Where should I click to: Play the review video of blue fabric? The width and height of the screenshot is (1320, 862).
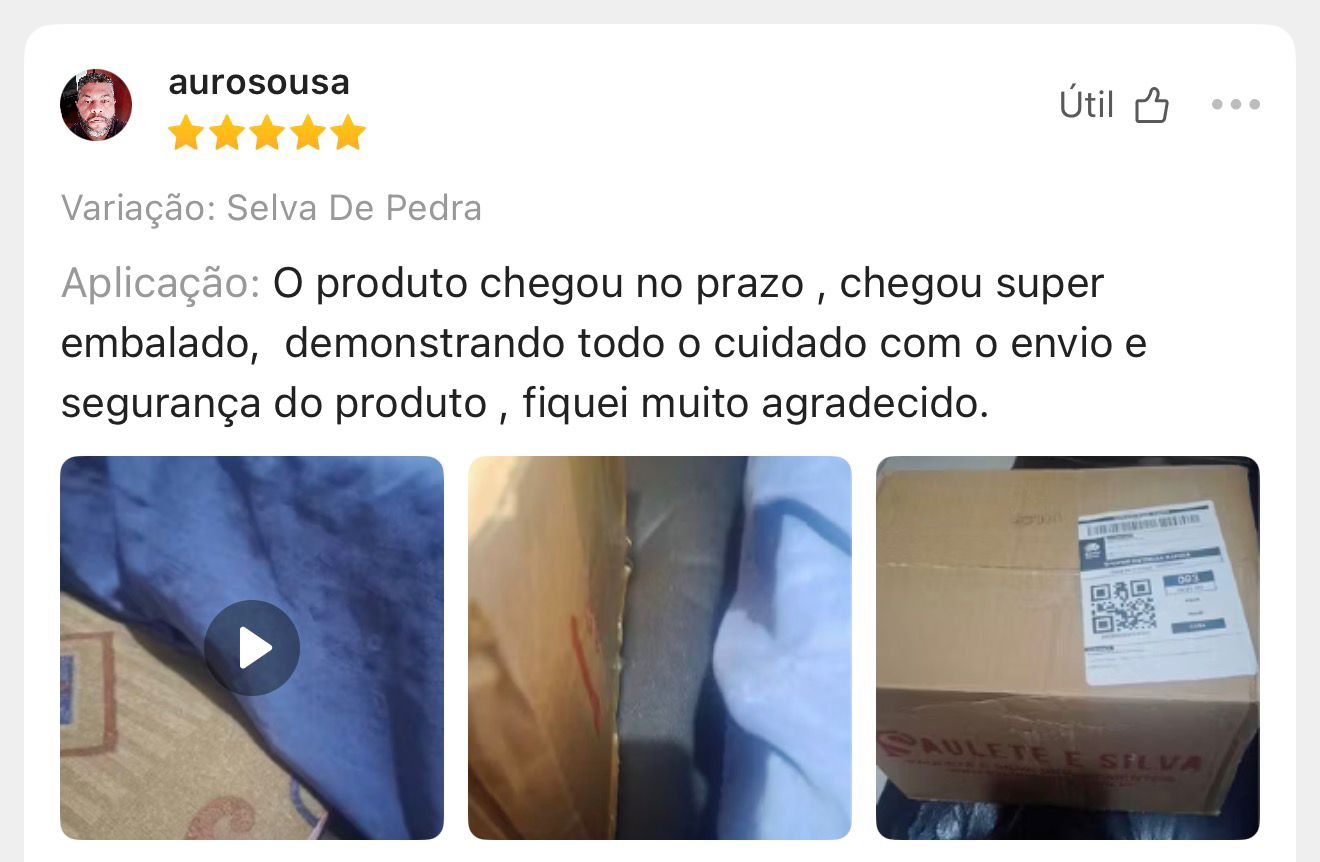pos(252,648)
